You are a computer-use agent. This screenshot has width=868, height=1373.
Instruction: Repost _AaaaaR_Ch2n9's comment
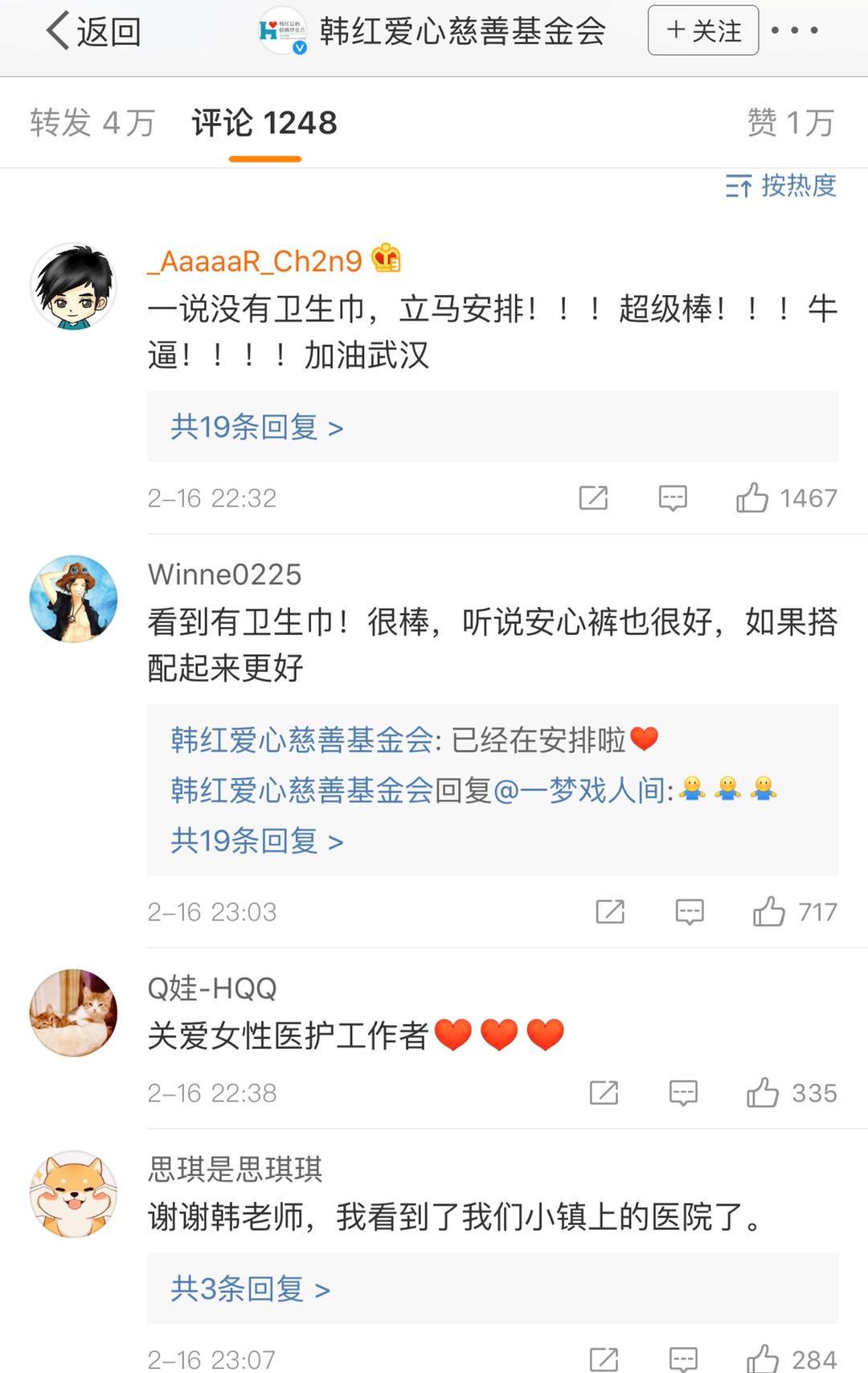593,498
